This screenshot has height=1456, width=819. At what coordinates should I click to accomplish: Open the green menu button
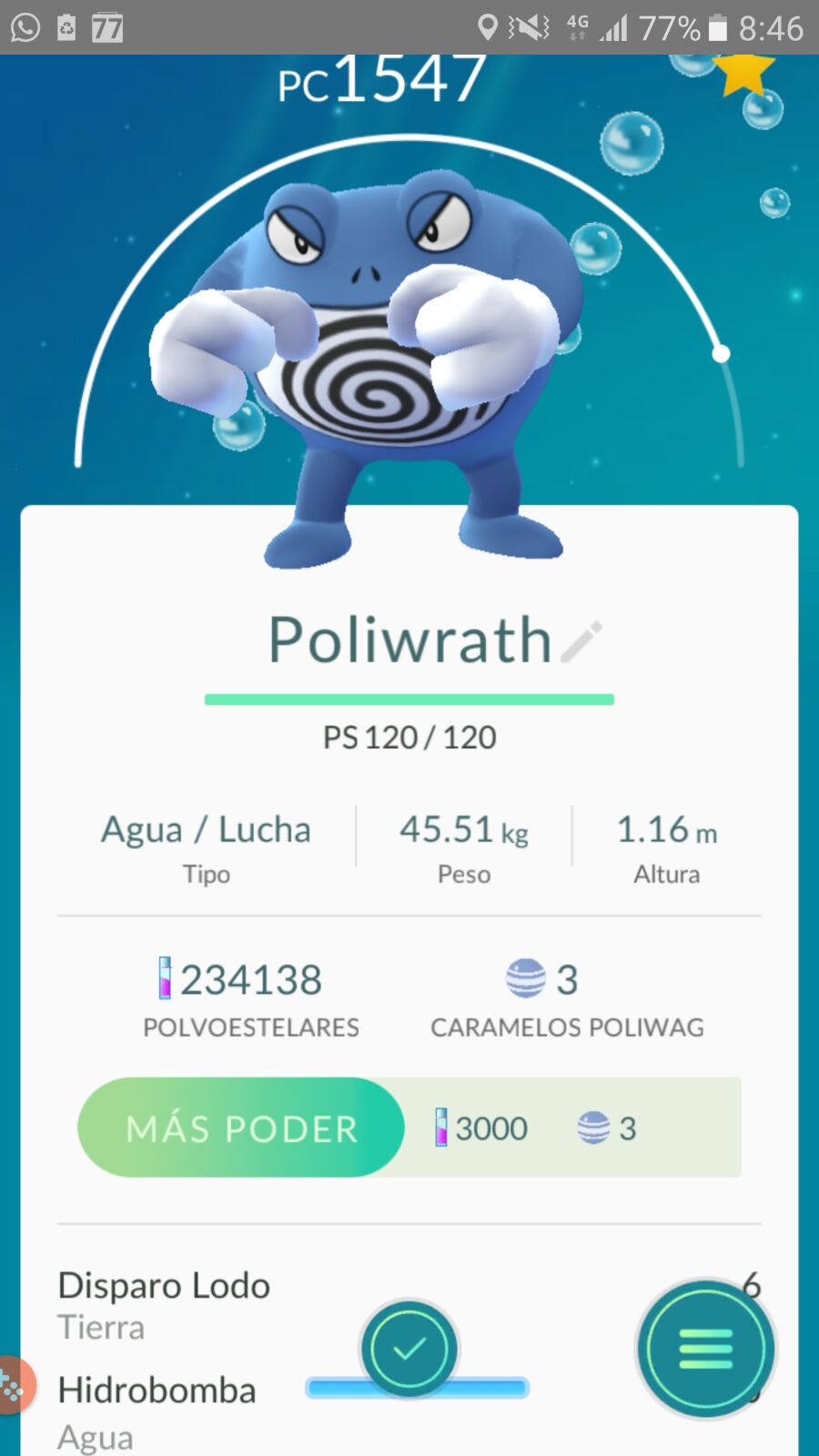coord(706,1349)
